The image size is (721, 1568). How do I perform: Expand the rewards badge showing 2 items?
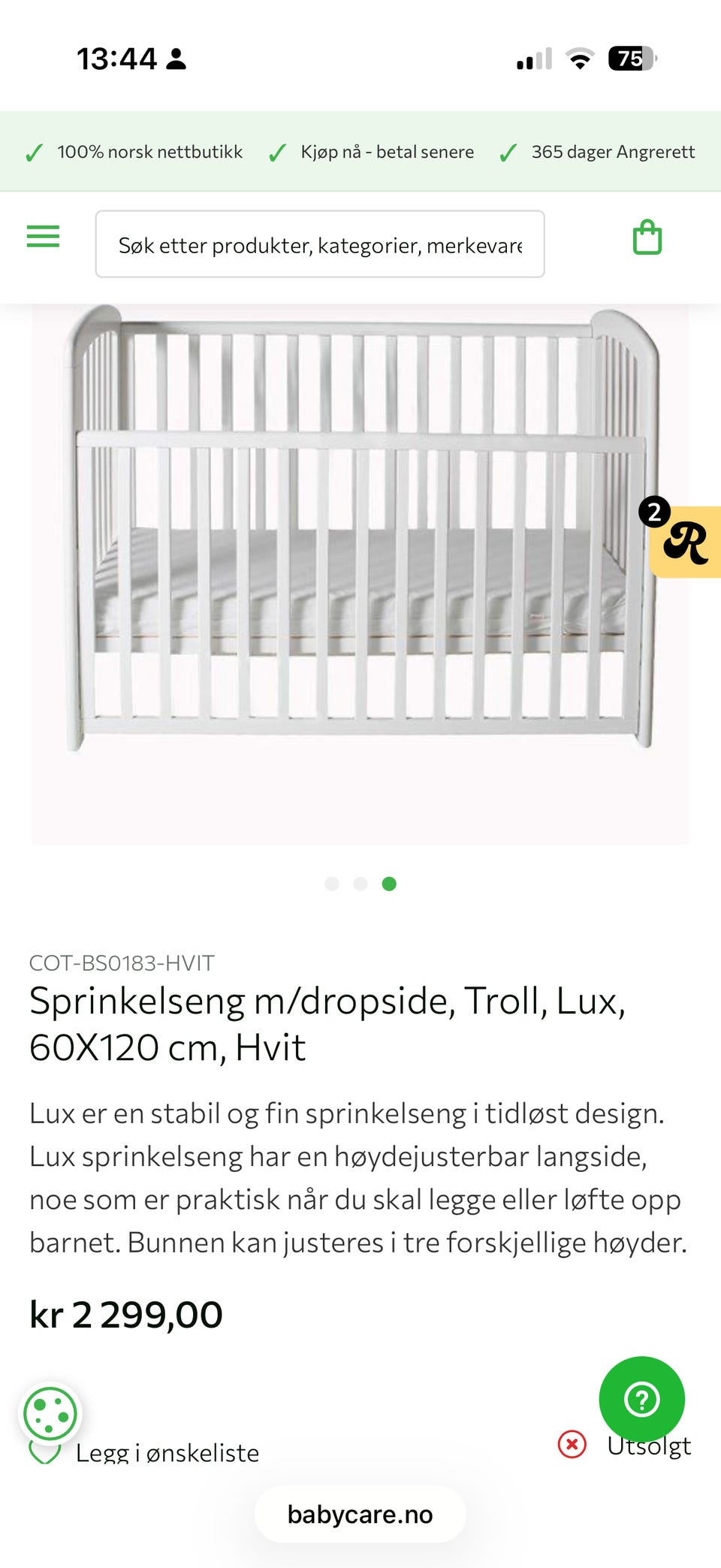(x=655, y=512)
